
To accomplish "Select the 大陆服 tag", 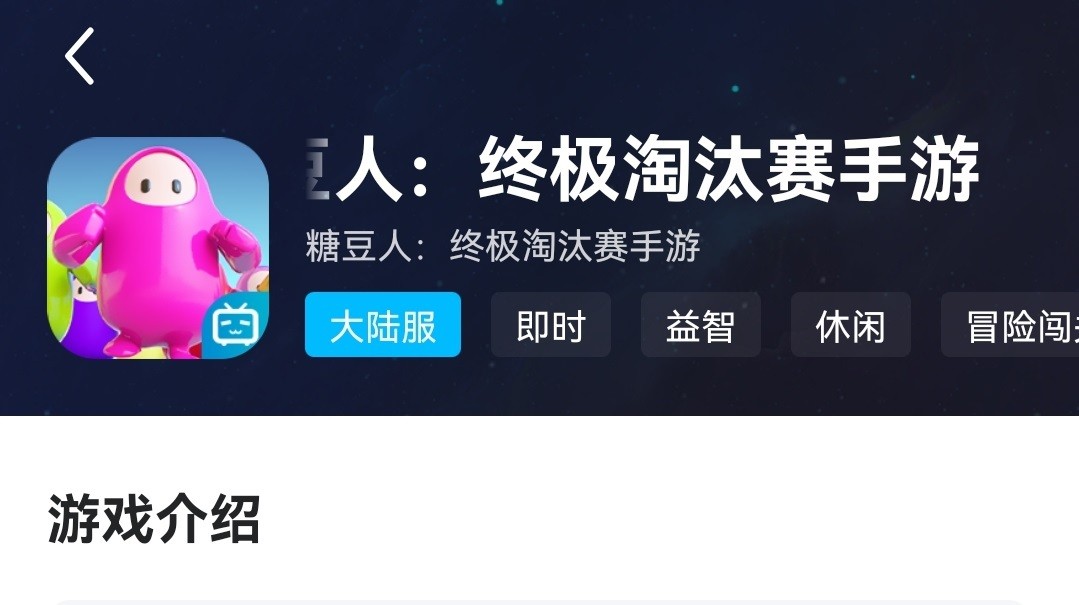I will click(382, 325).
